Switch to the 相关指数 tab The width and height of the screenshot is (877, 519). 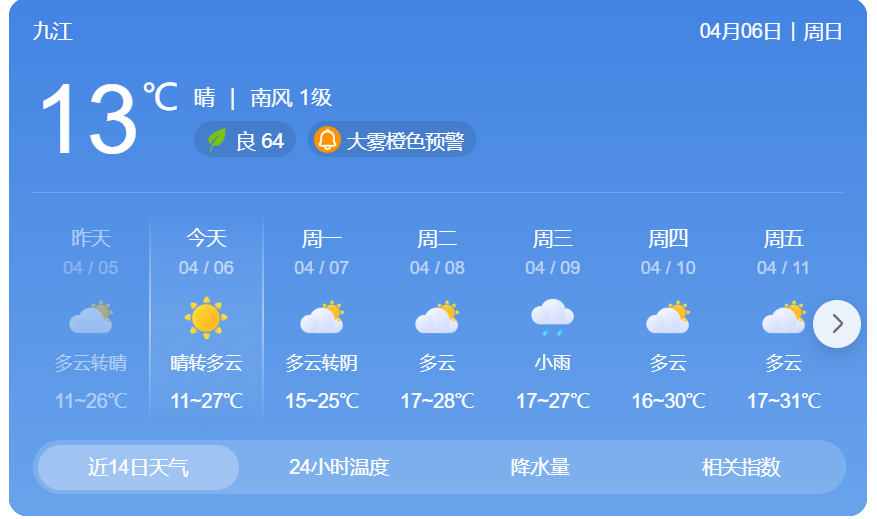[741, 467]
